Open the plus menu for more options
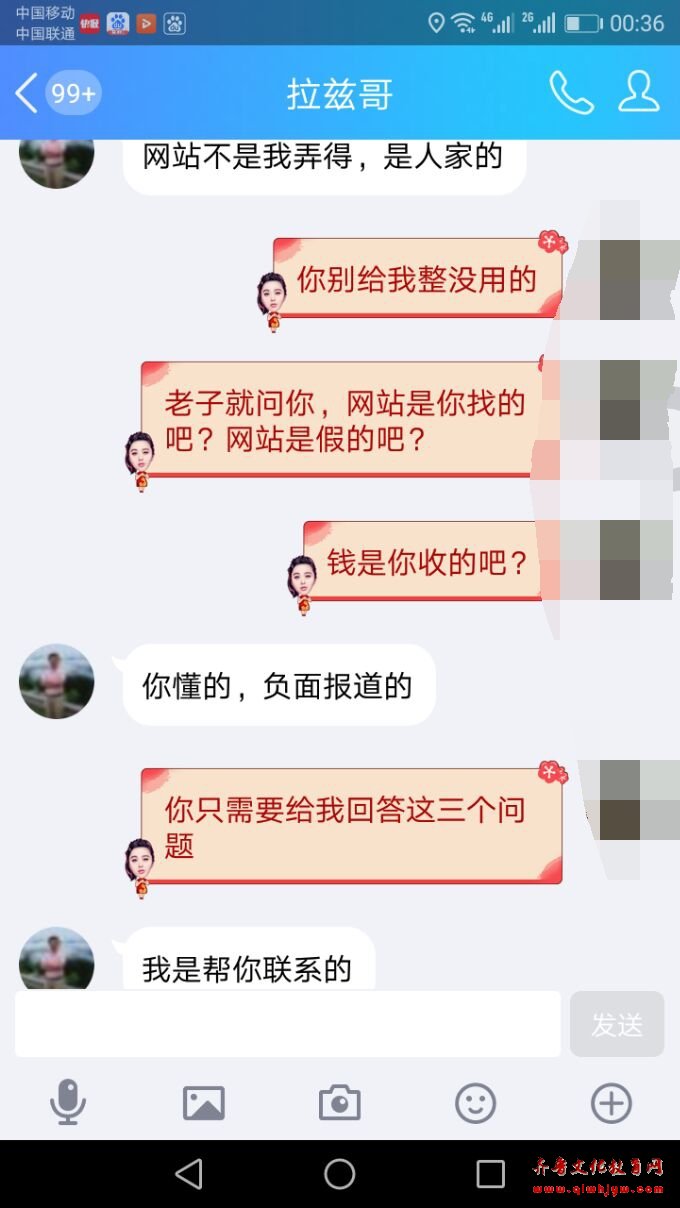 [611, 1103]
